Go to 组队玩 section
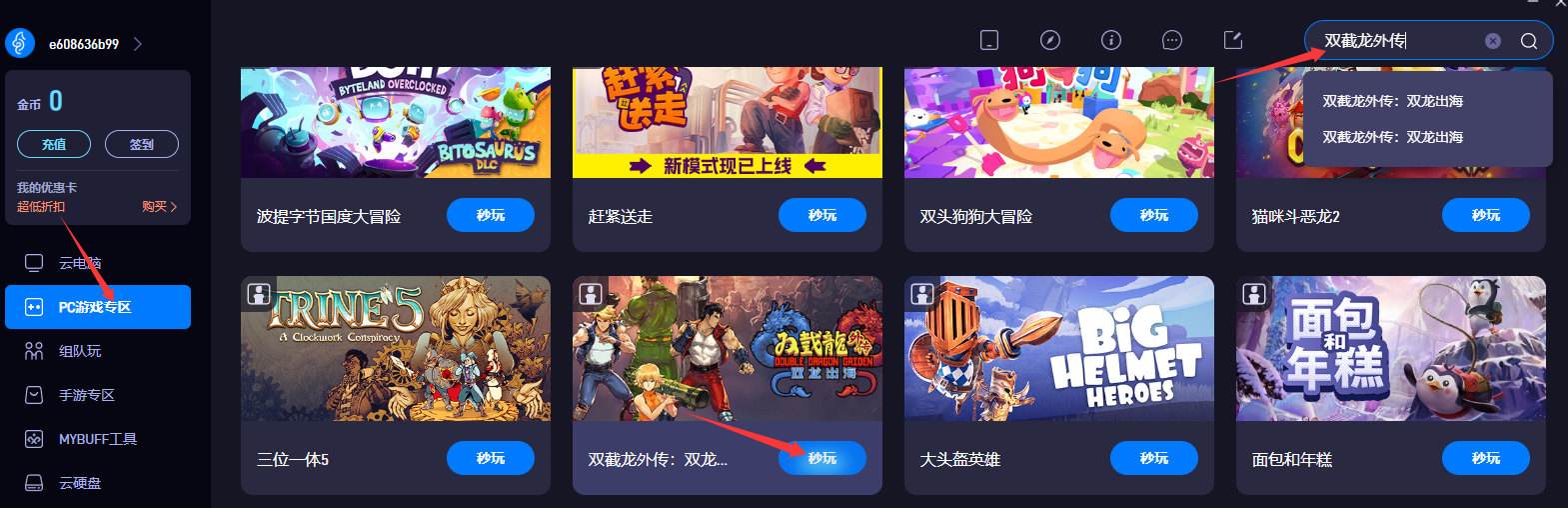The height and width of the screenshot is (508, 1568). [x=80, y=351]
